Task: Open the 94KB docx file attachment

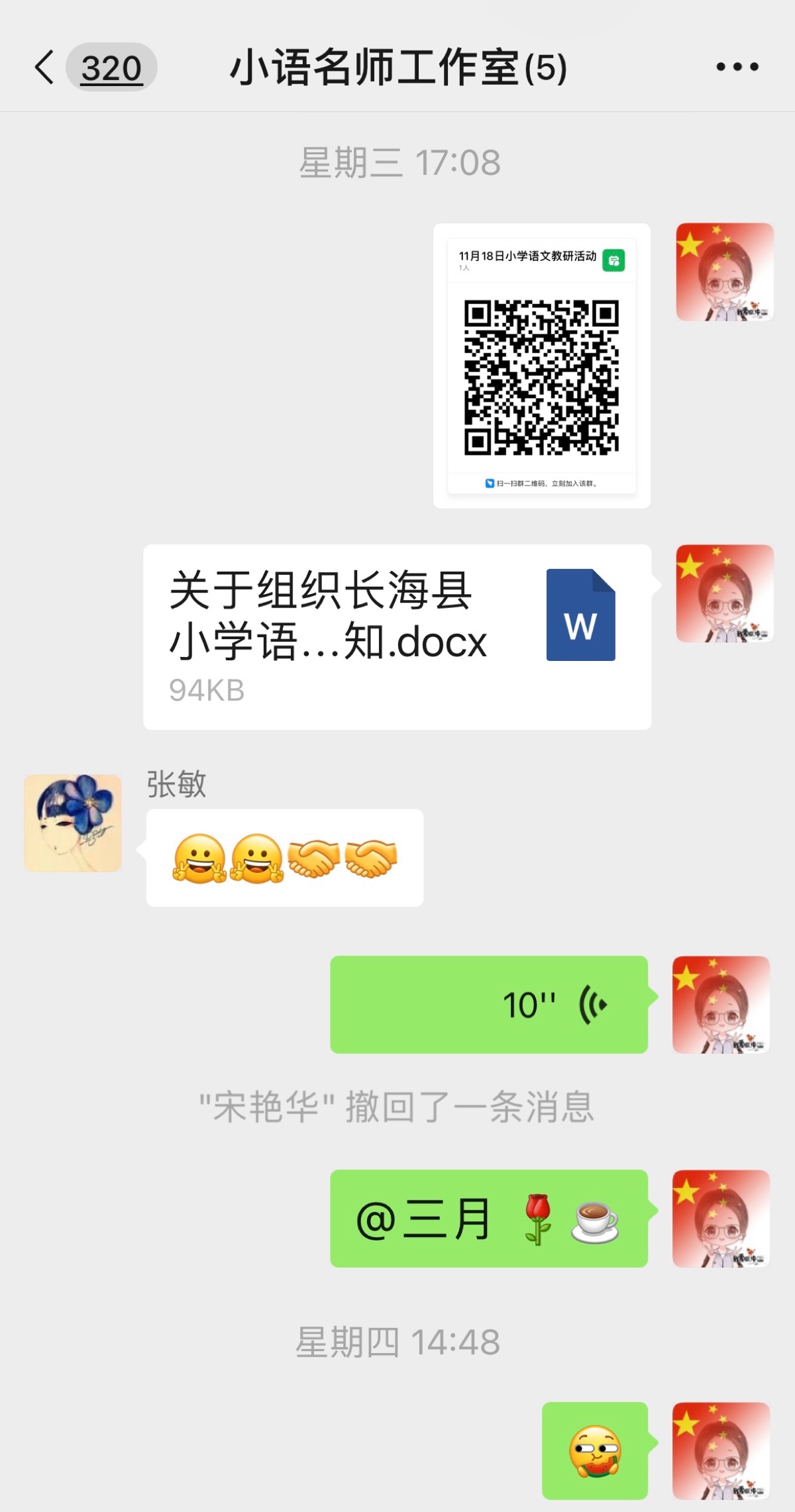Action: click(x=397, y=636)
